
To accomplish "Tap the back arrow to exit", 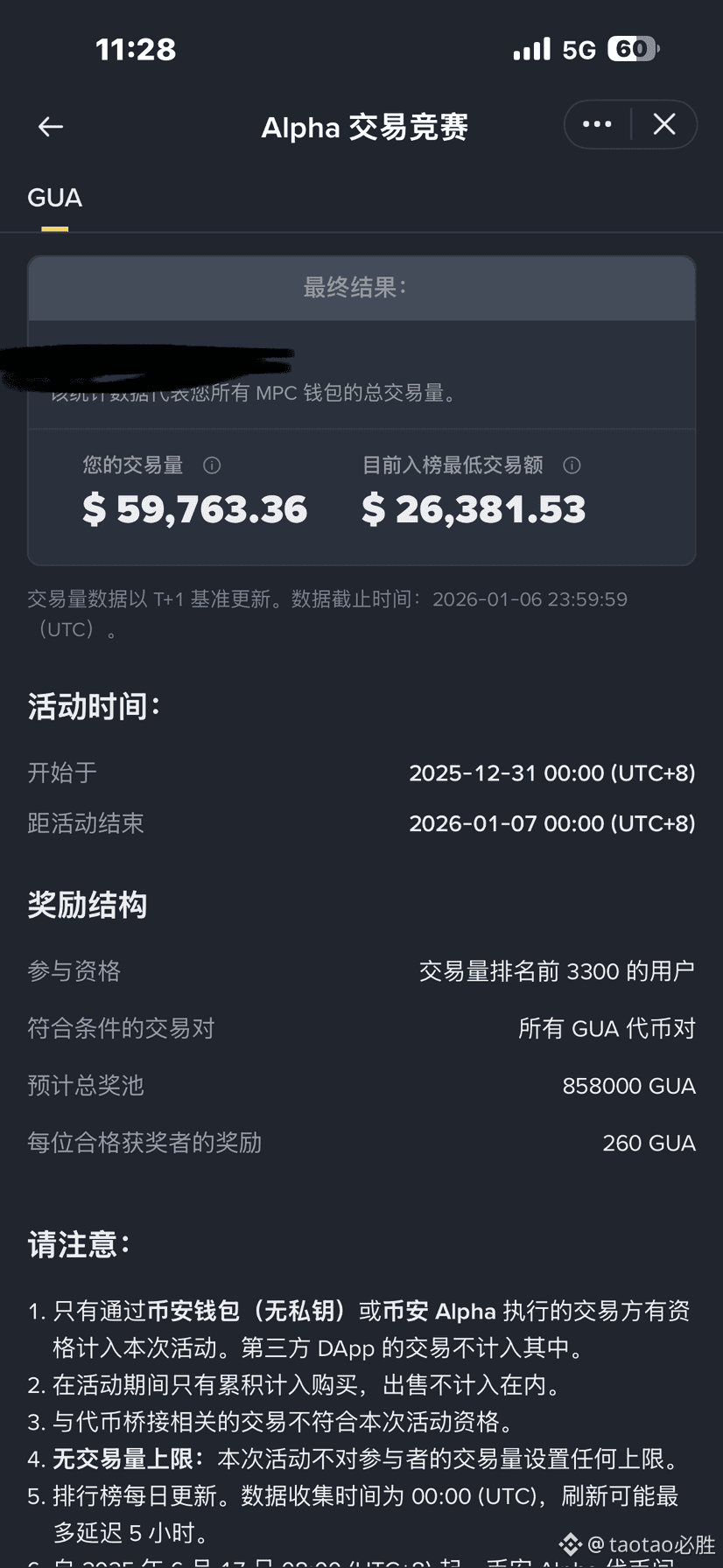I will (x=50, y=126).
